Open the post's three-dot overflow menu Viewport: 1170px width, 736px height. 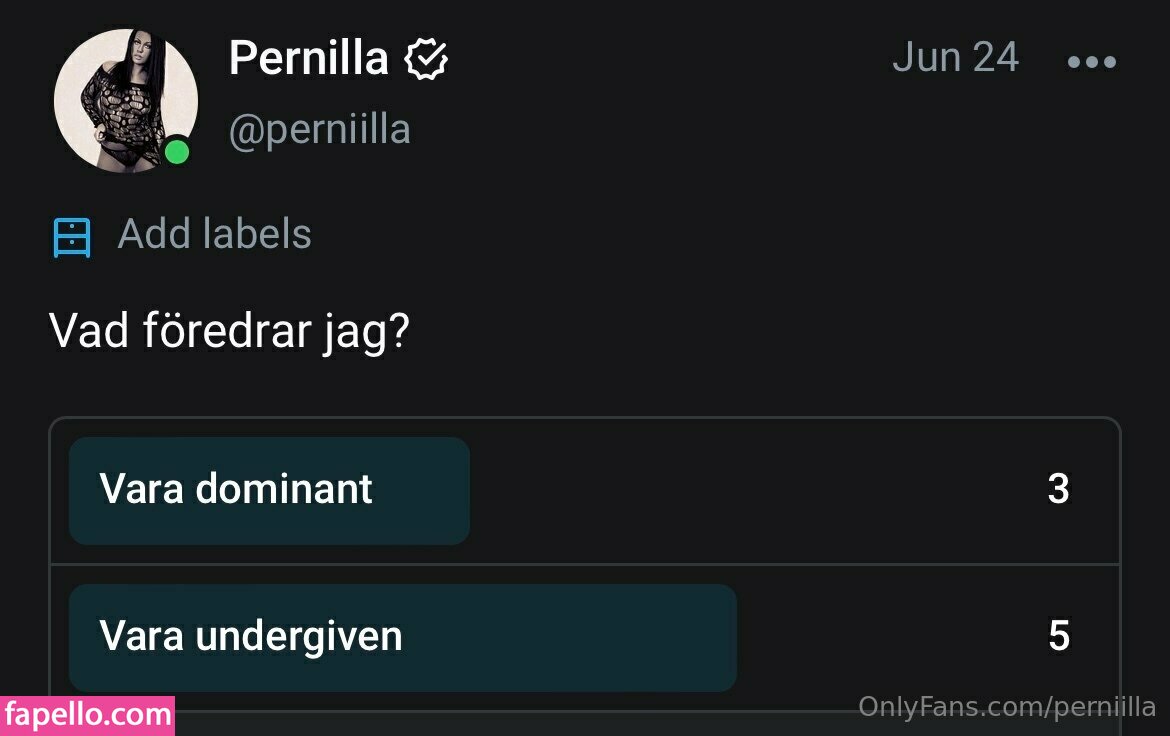pos(1091,62)
